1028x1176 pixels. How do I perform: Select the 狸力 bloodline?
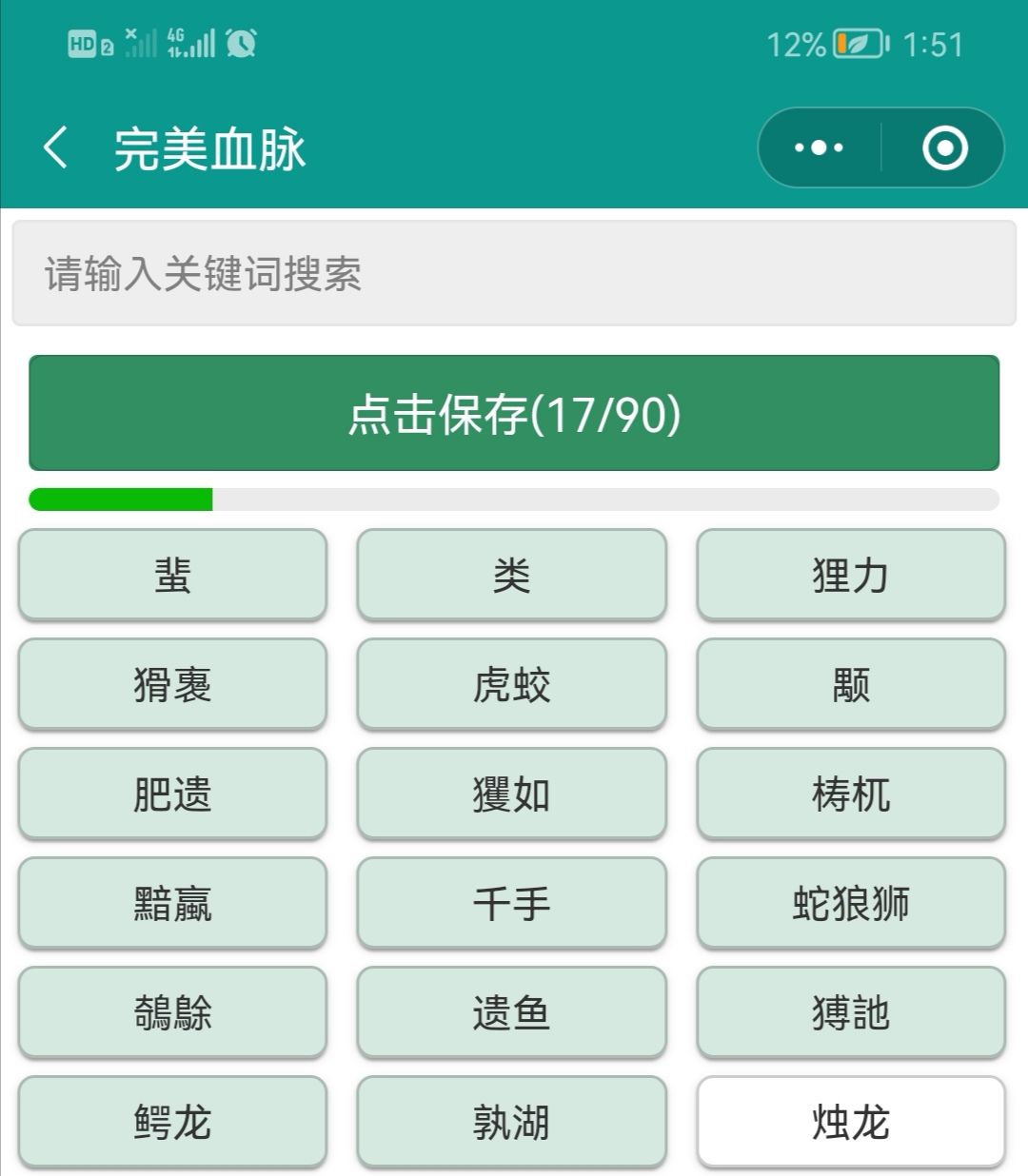click(x=851, y=576)
